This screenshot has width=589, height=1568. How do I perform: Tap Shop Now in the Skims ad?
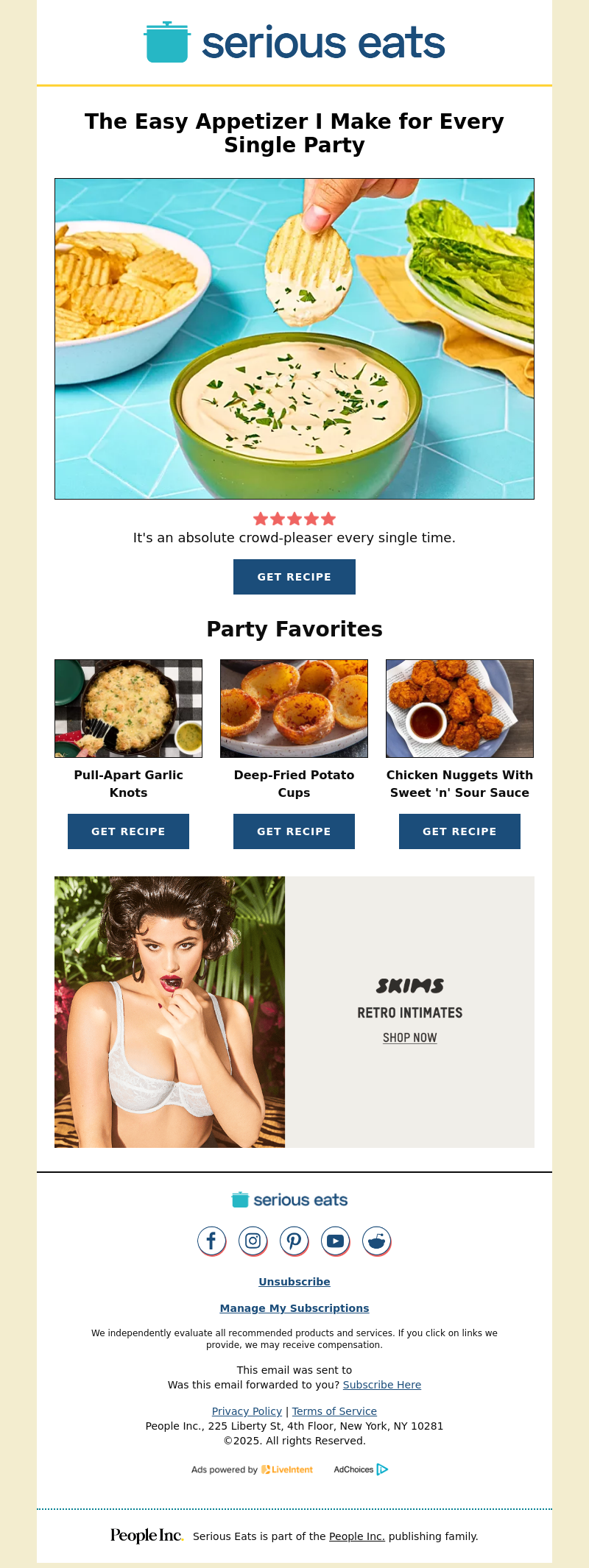tap(409, 1037)
